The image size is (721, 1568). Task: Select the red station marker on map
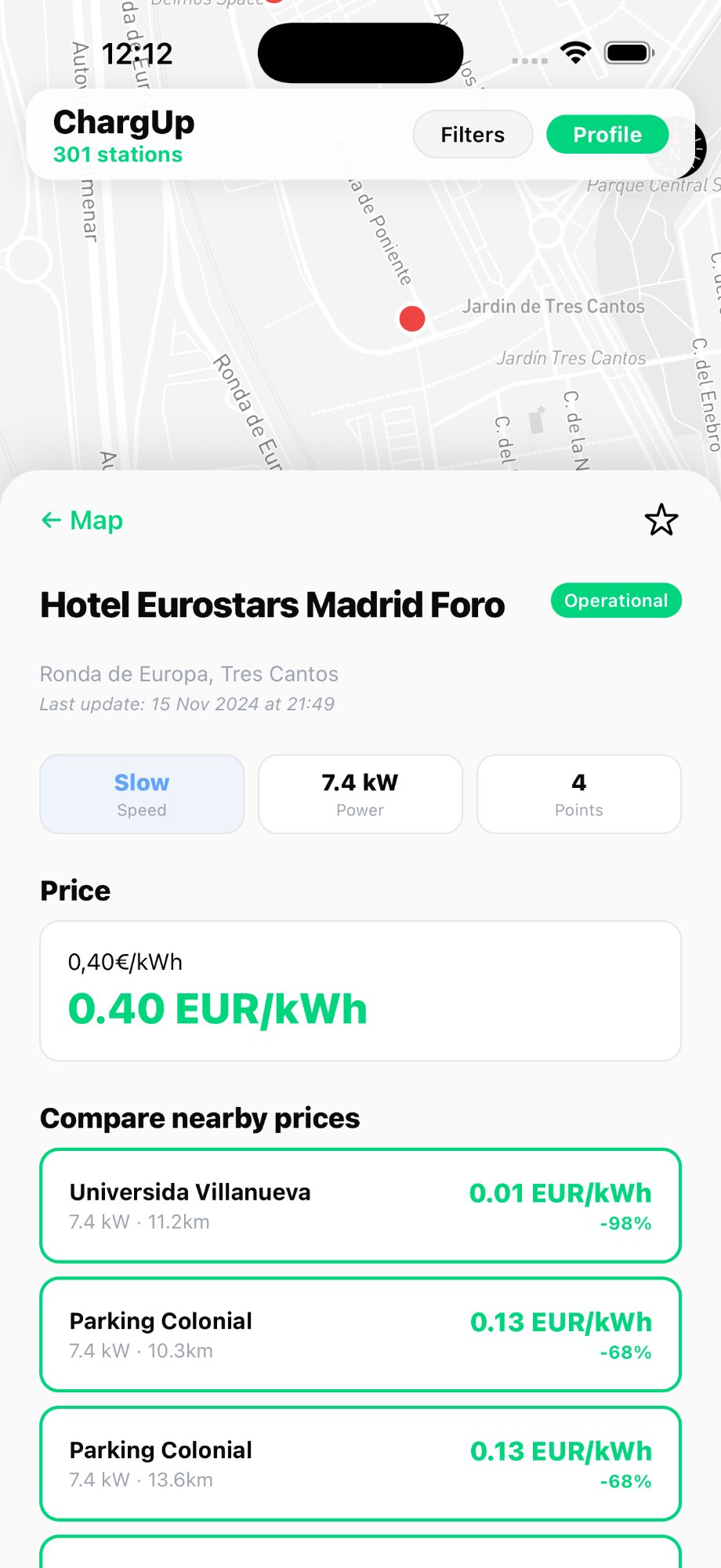pyautogui.click(x=412, y=318)
